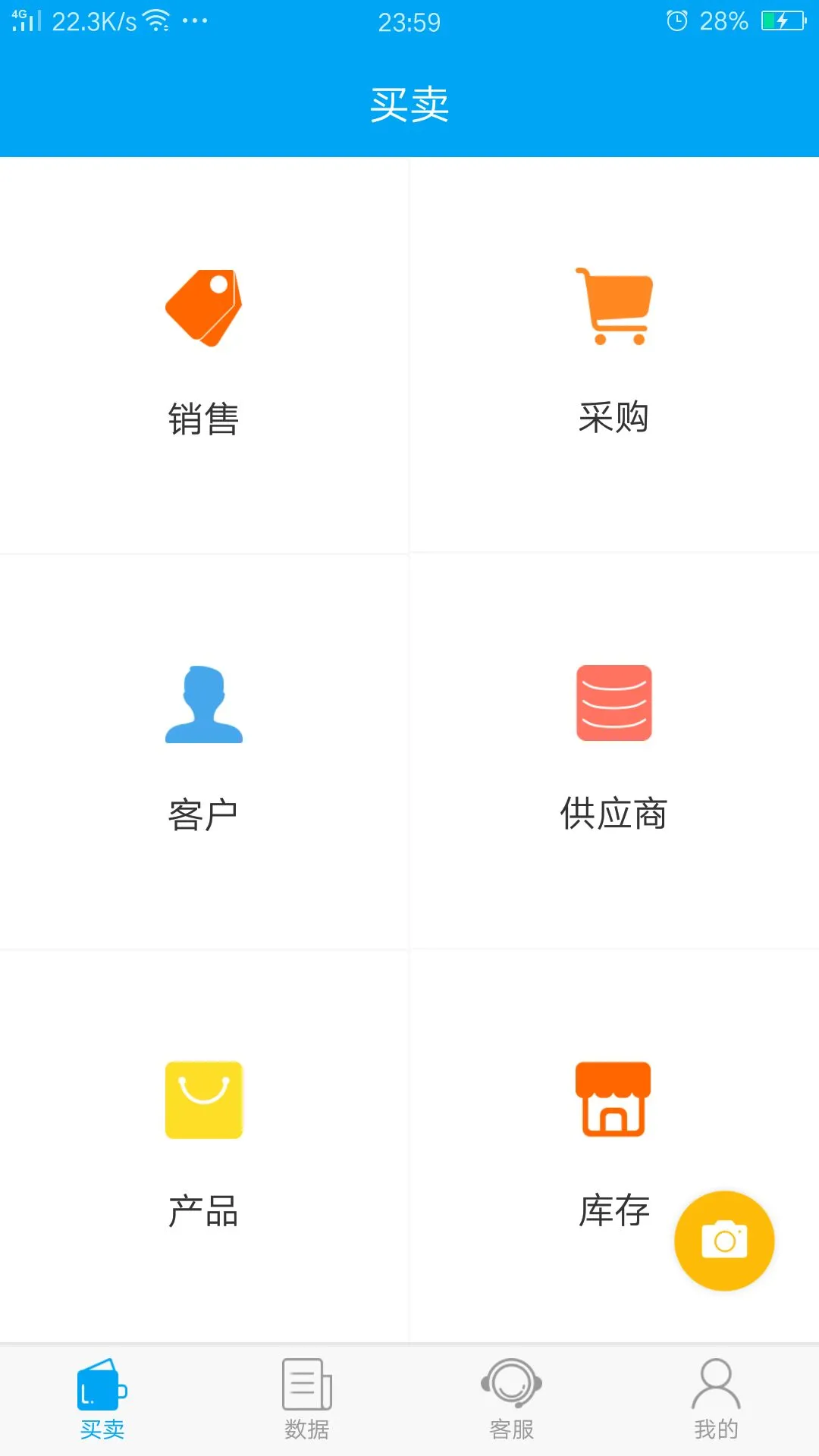Select the 采购 shopping cart icon

[x=614, y=306]
